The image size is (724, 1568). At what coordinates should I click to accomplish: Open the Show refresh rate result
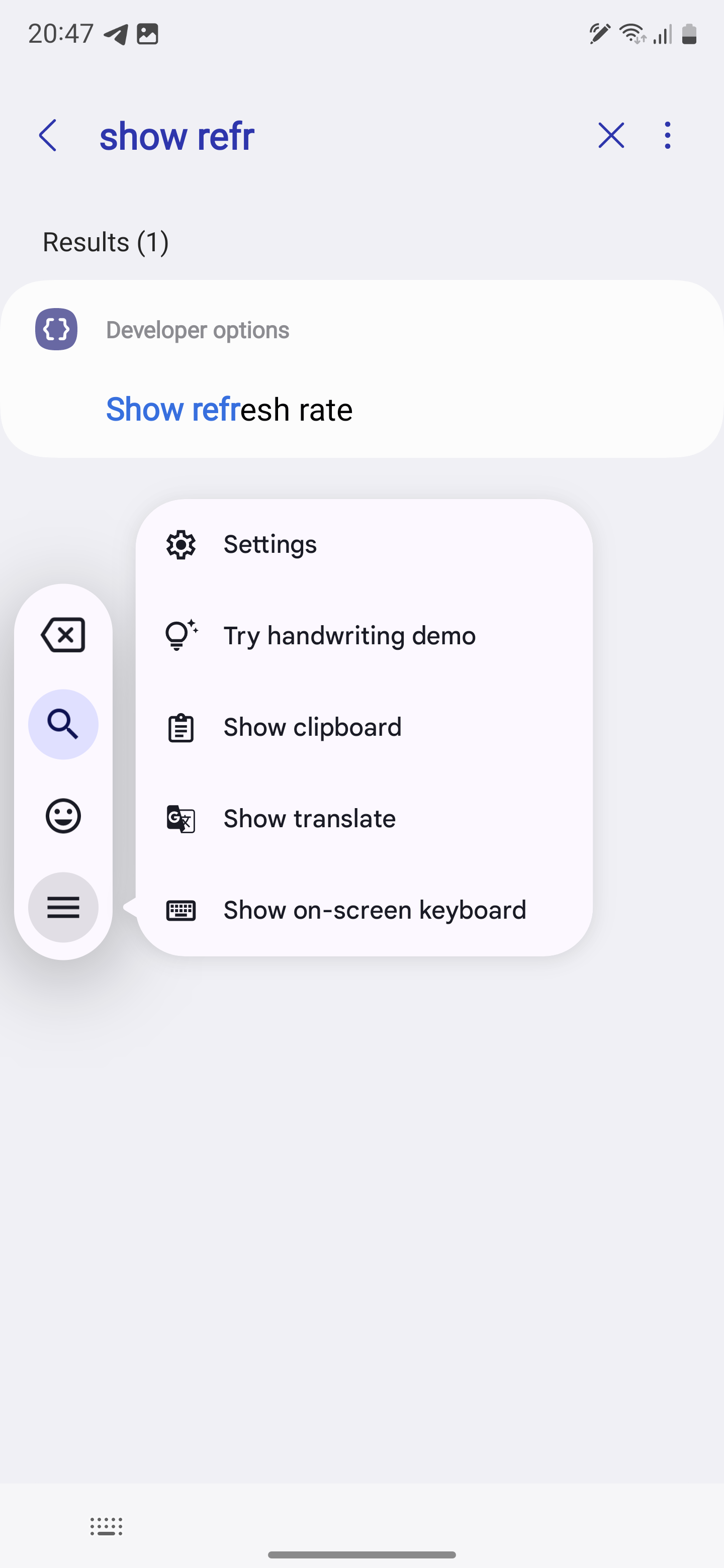229,409
